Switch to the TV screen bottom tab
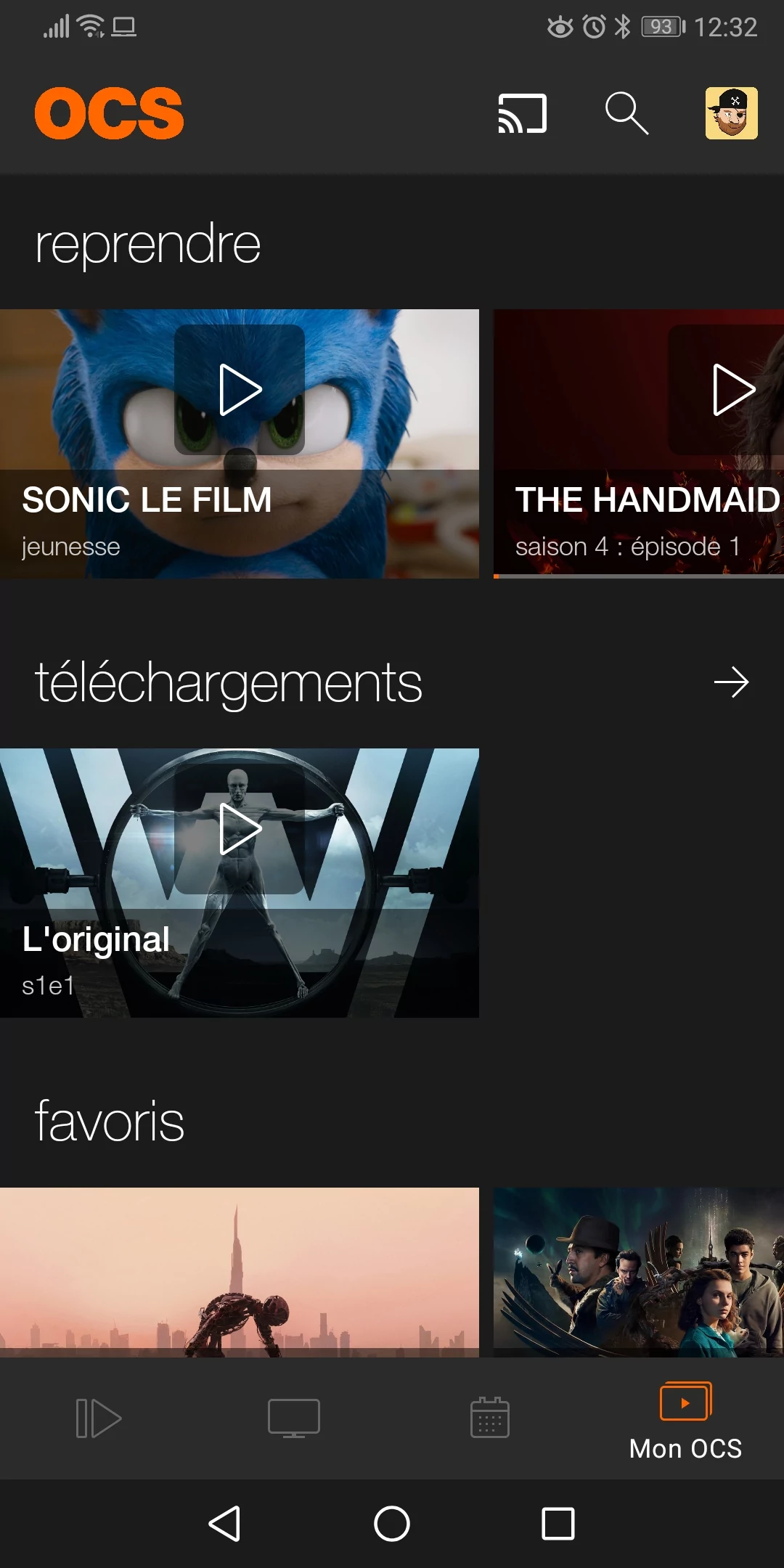The image size is (784, 1568). [x=294, y=1418]
